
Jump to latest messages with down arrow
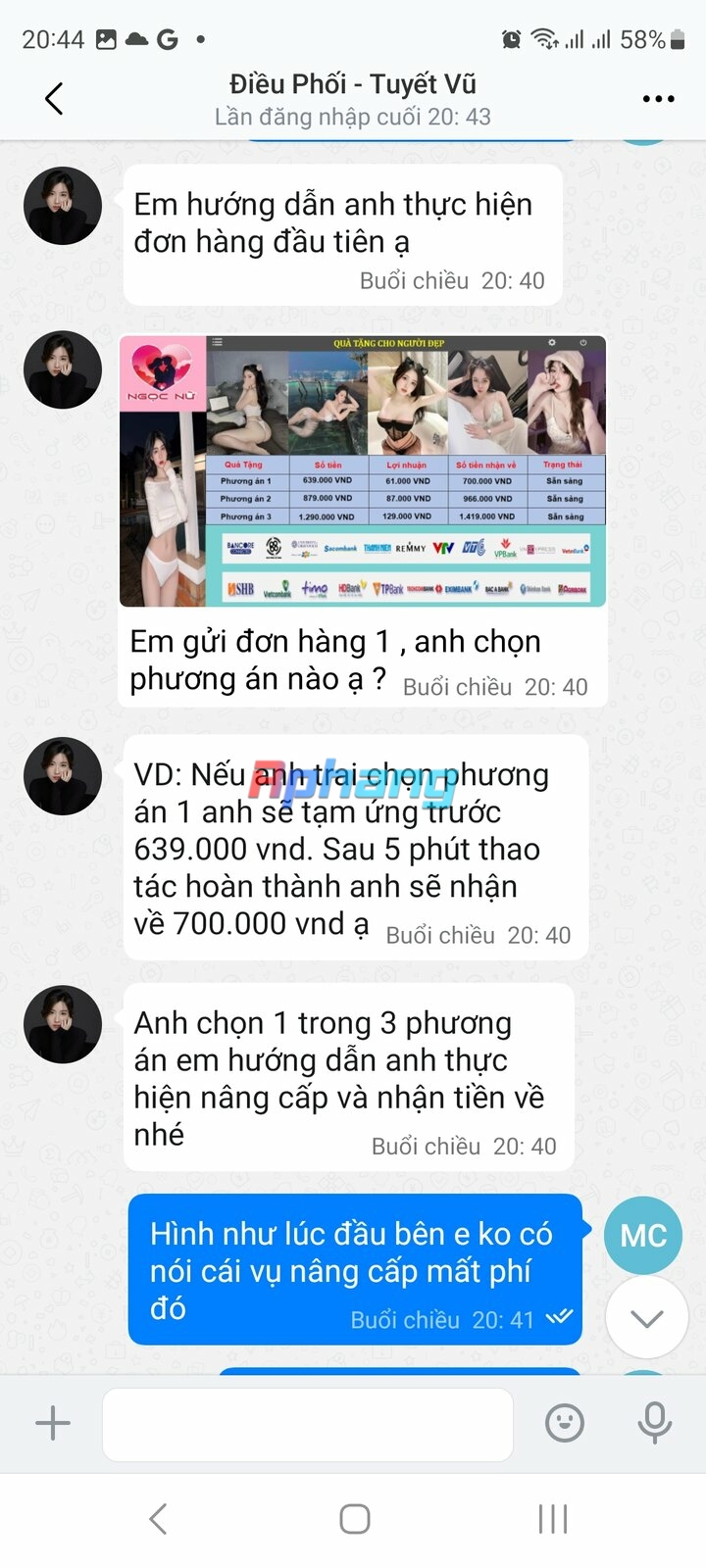[646, 1318]
